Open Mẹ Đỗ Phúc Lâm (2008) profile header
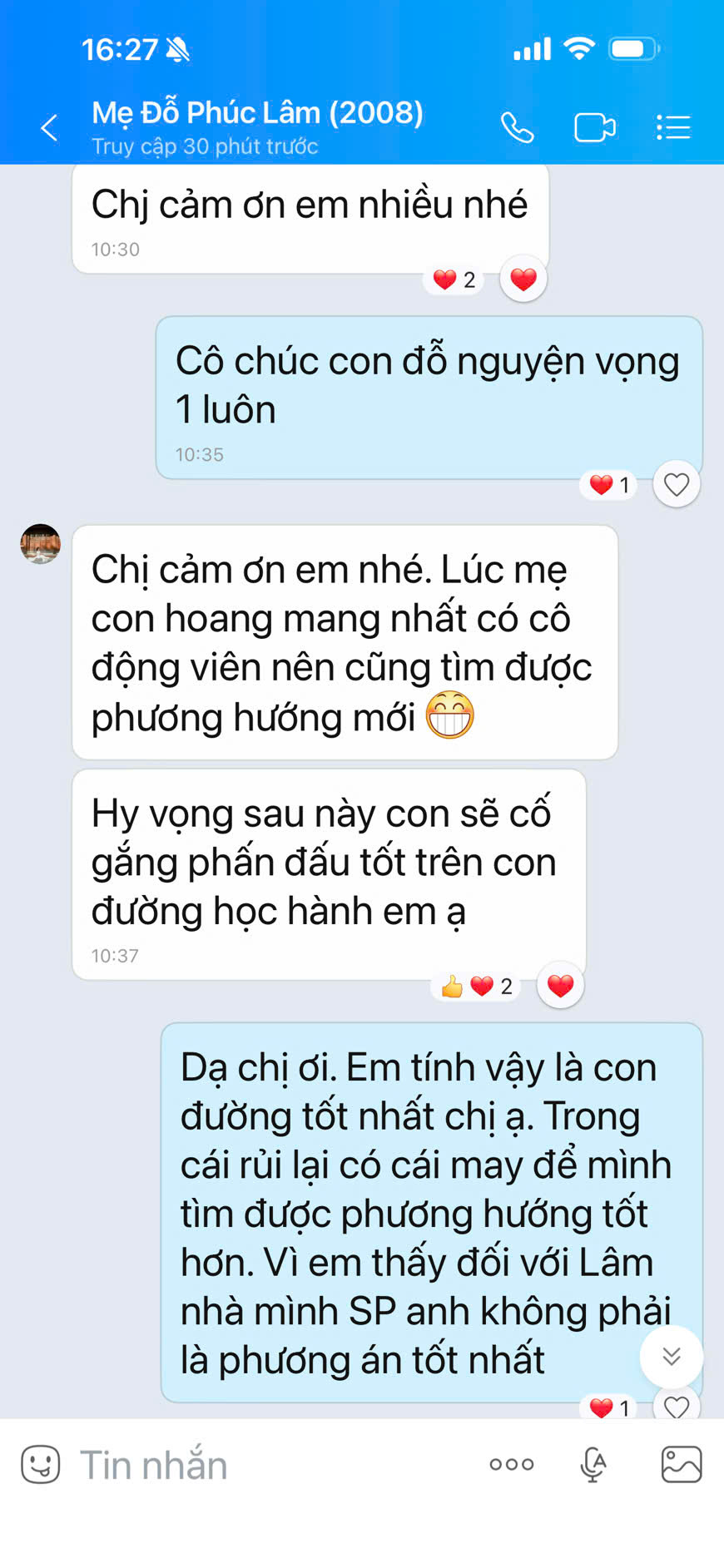724x1568 pixels. pyautogui.click(x=257, y=127)
